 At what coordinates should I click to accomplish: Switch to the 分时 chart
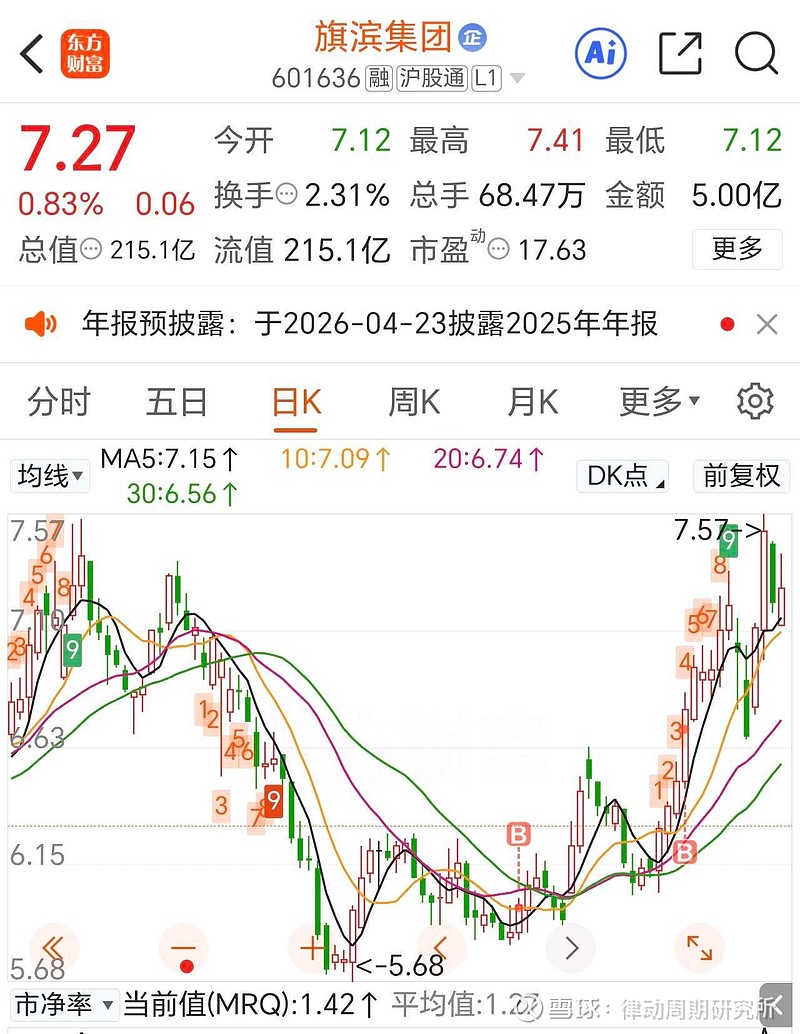point(59,402)
